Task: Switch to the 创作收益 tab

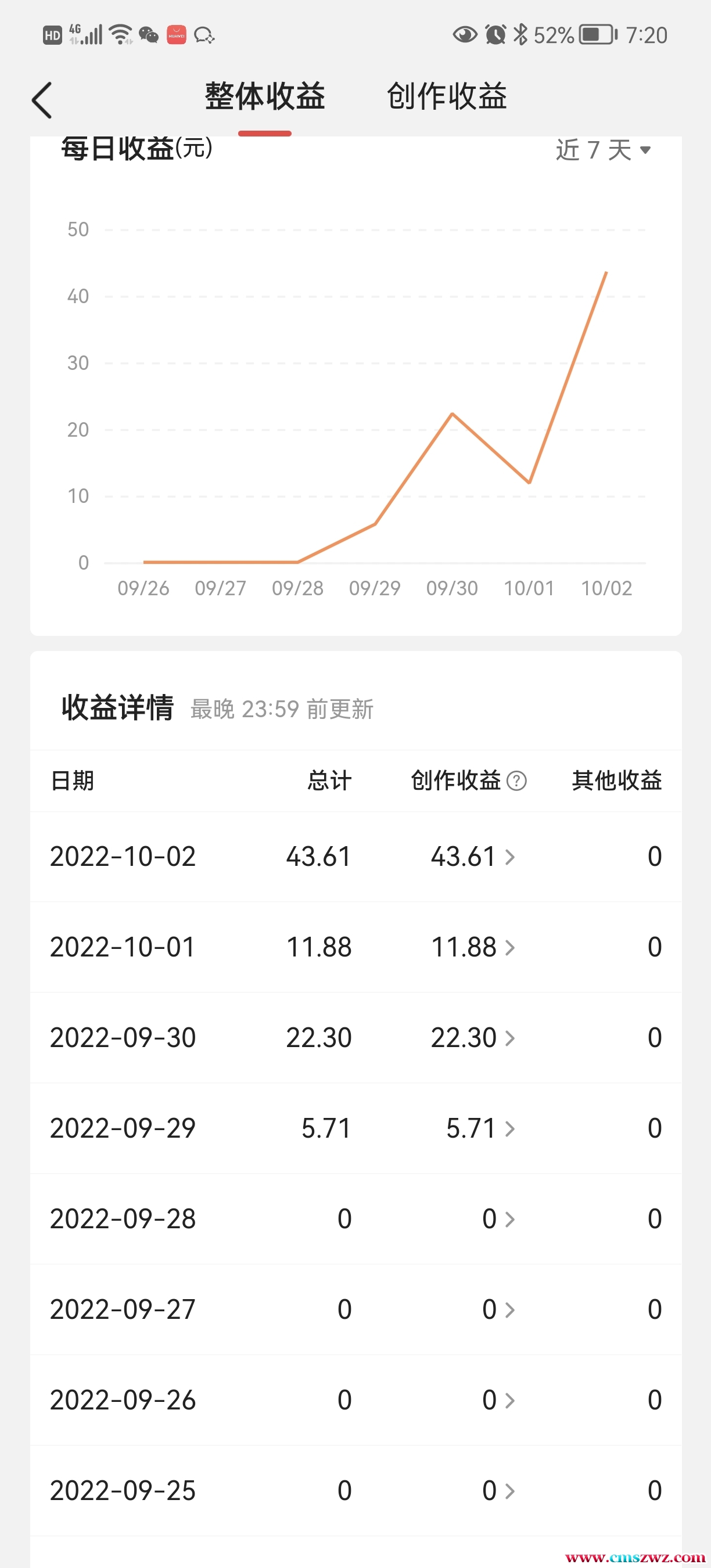Action: point(446,97)
